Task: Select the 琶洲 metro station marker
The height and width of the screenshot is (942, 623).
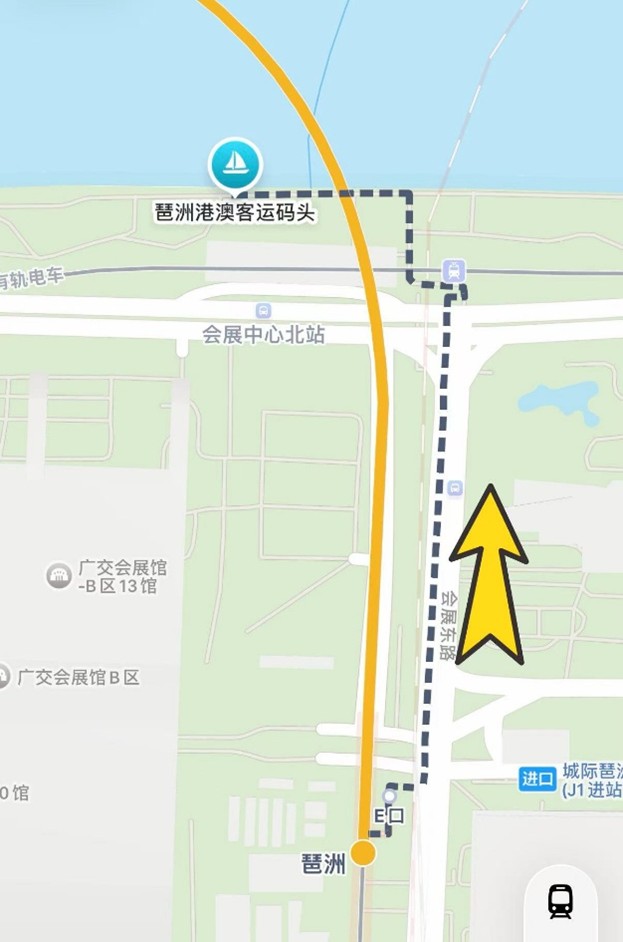Action: point(363,853)
